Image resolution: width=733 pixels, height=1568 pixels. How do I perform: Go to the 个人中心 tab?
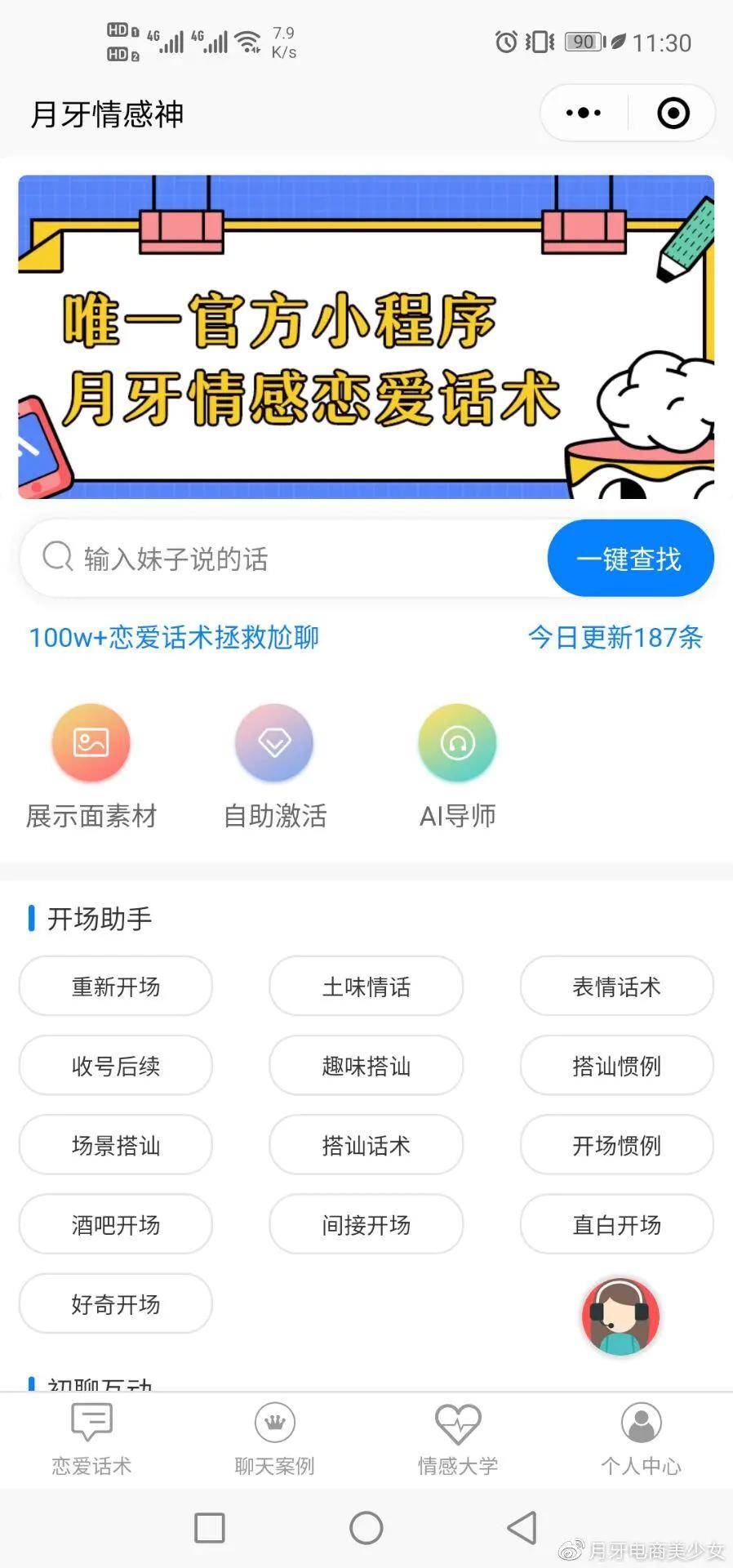(x=641, y=1439)
